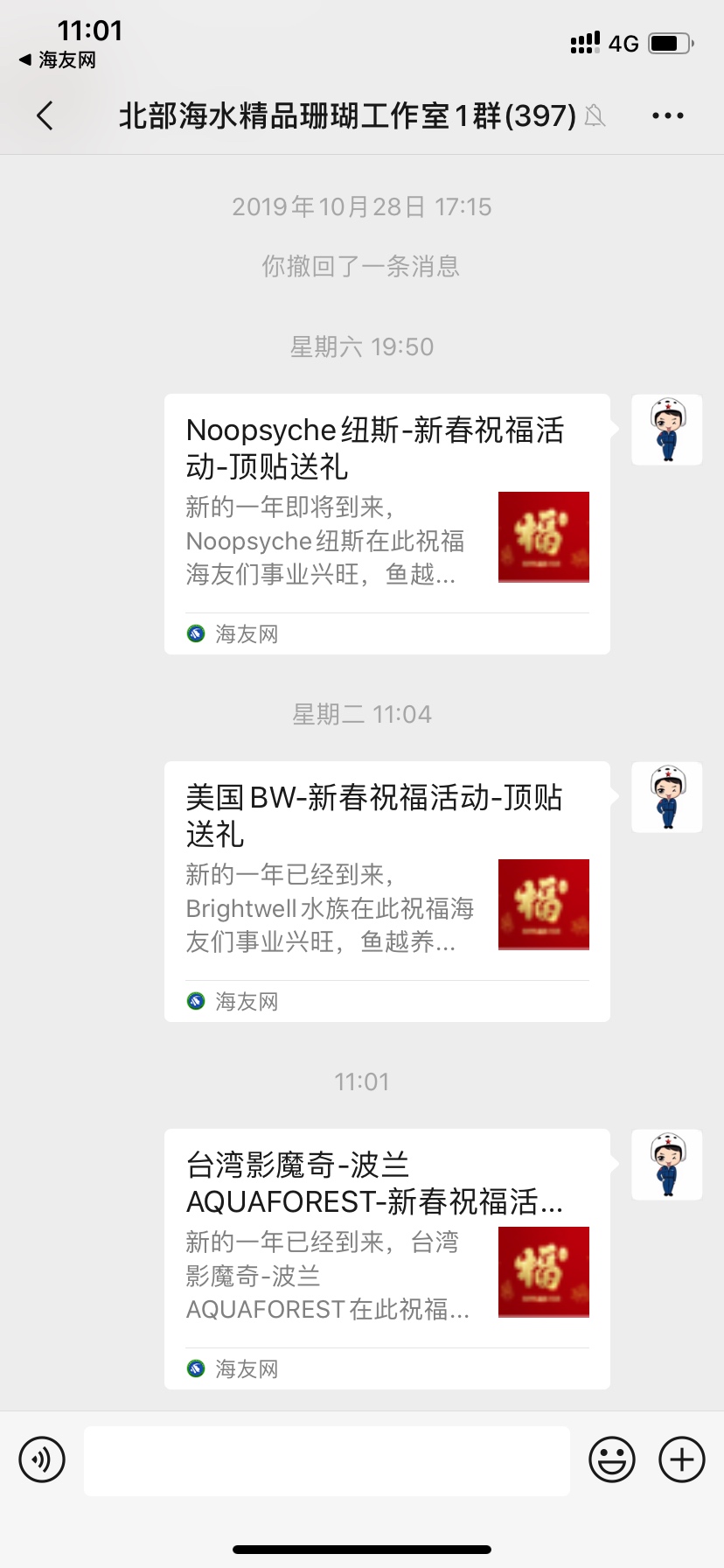
Task: View sender avatar beside Noopsyche message
Action: pyautogui.click(x=667, y=430)
